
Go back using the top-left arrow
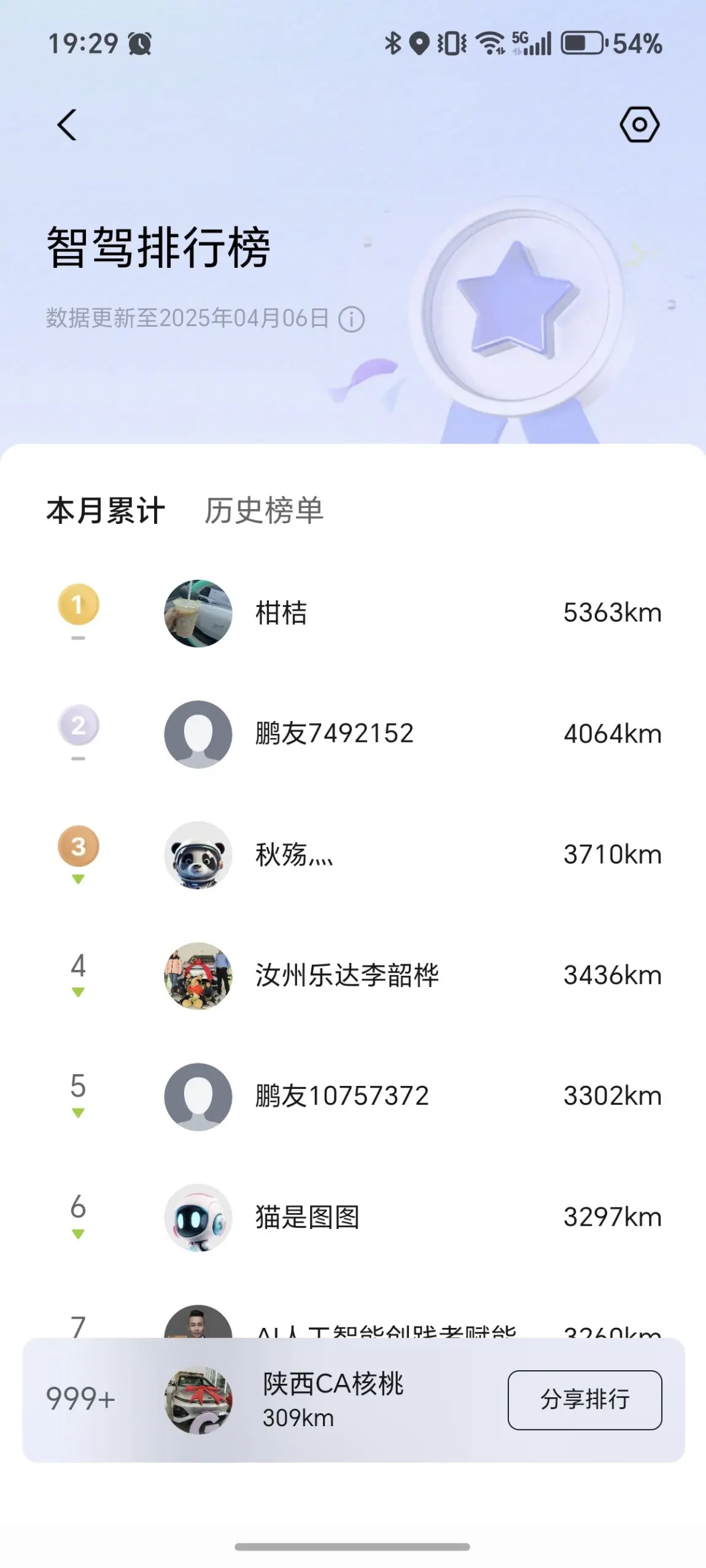pos(67,125)
